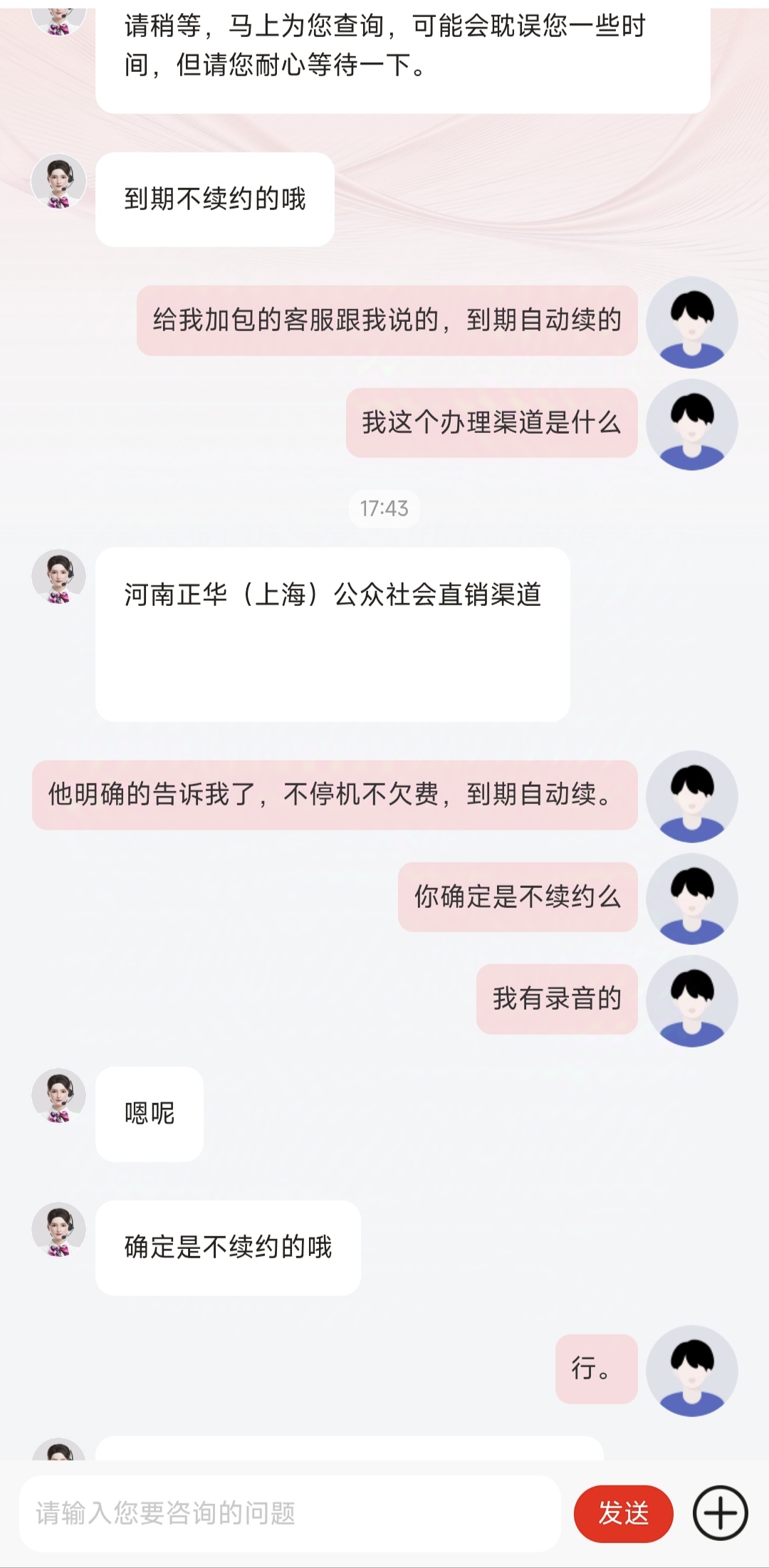Open the plus attachment menu
The image size is (769, 1568).
(720, 1512)
